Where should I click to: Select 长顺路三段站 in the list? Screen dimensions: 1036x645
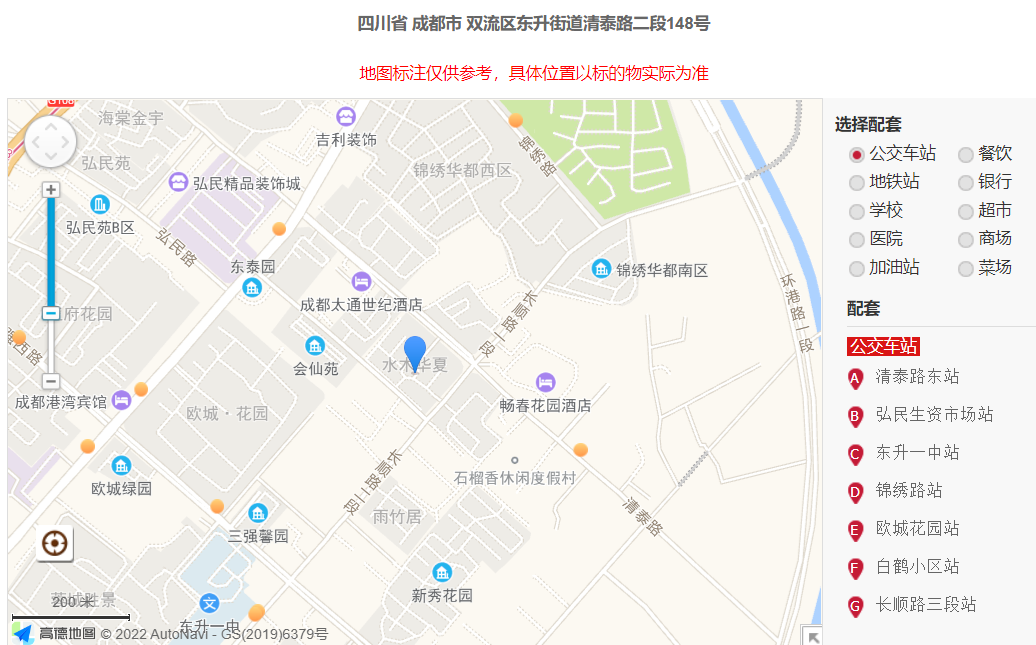tap(926, 605)
